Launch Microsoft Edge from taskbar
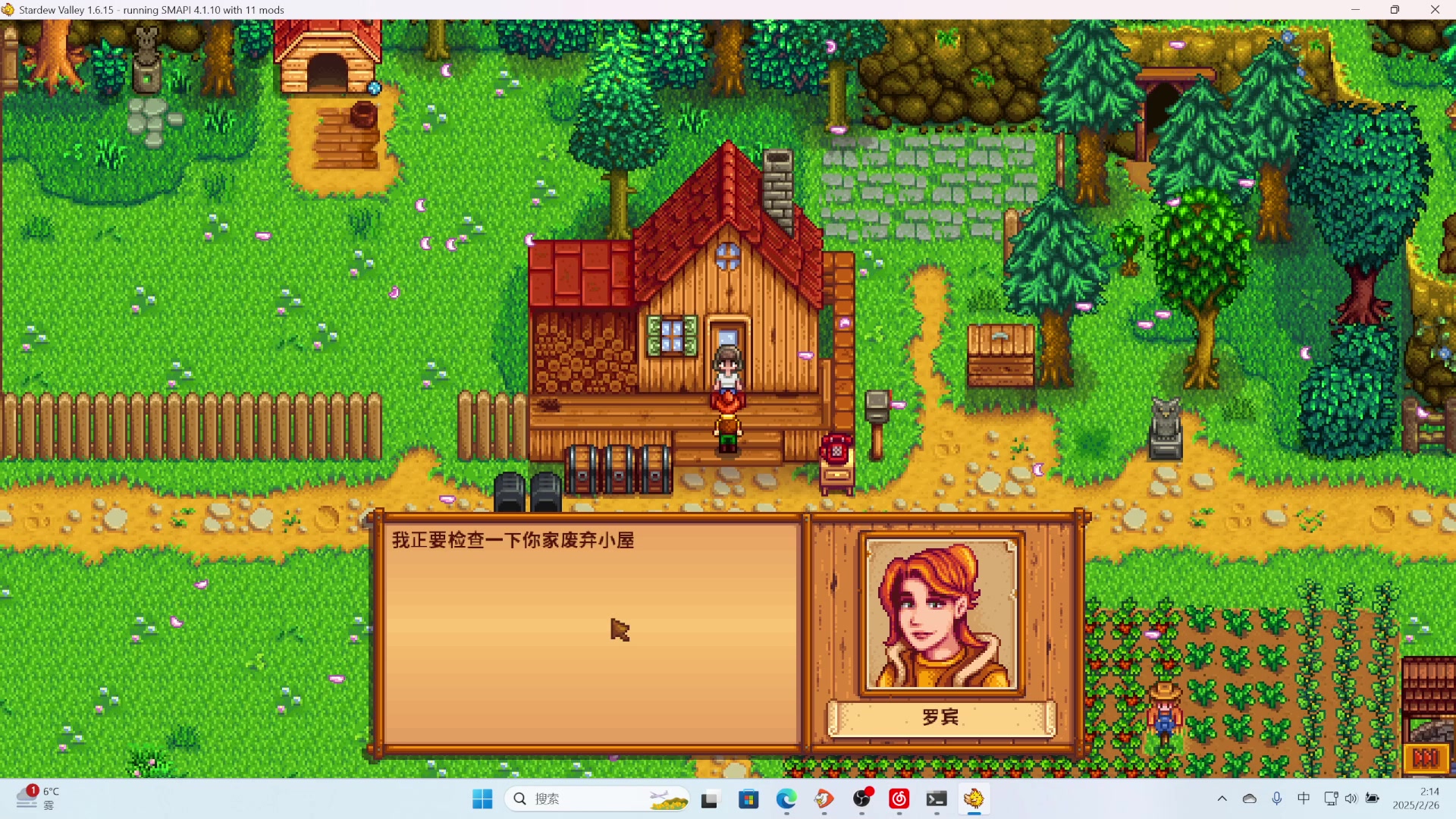1456x819 pixels. (786, 799)
